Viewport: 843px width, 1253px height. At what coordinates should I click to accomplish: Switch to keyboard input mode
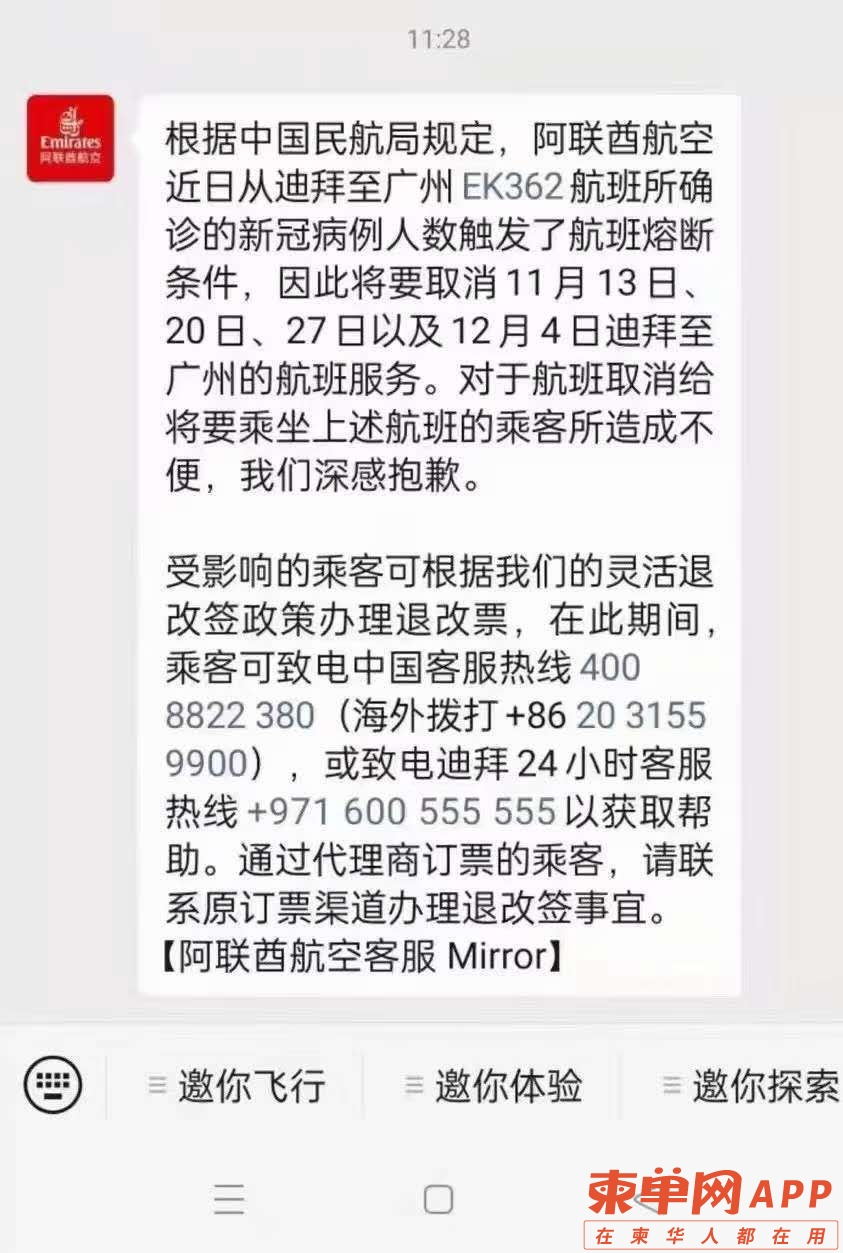(52, 1084)
